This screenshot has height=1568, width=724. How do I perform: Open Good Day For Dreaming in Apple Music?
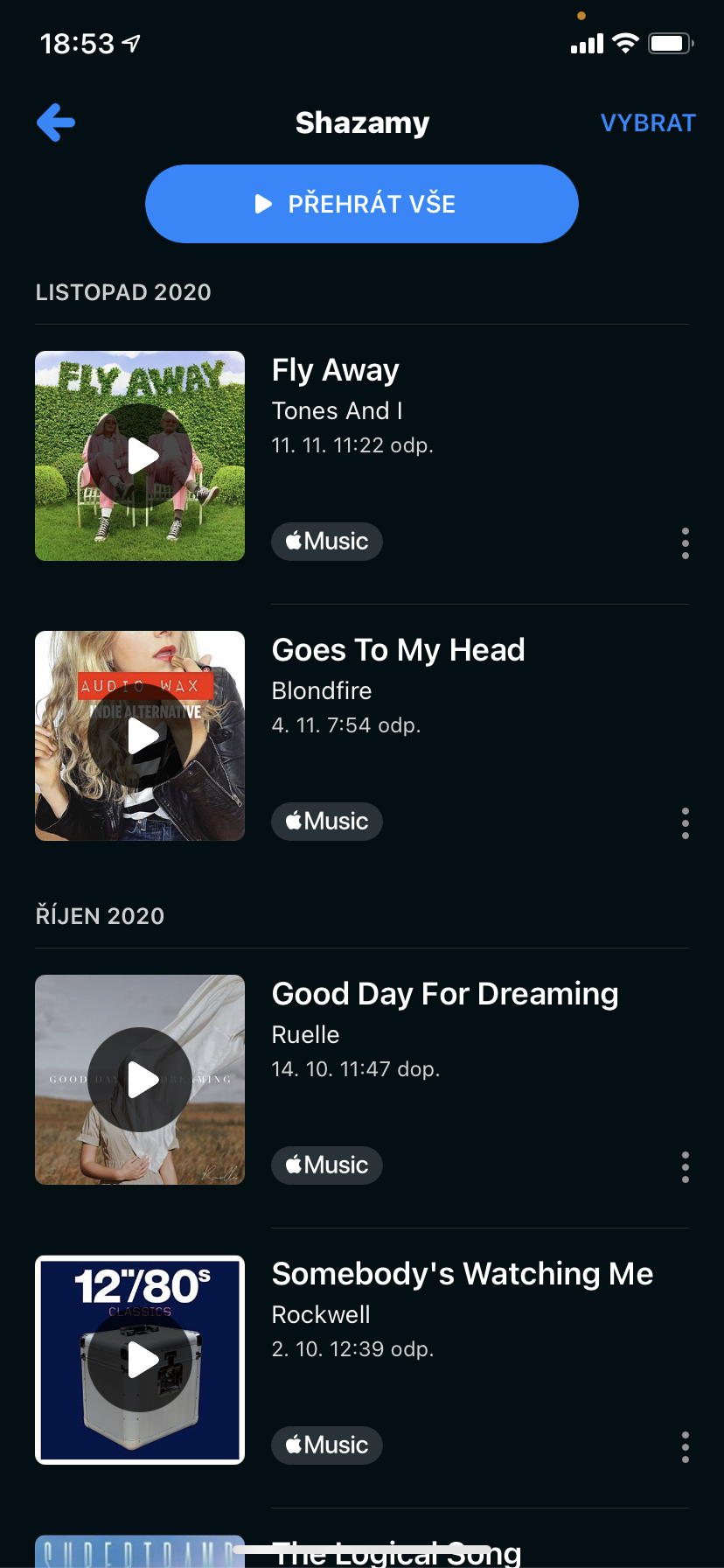pyautogui.click(x=327, y=1165)
